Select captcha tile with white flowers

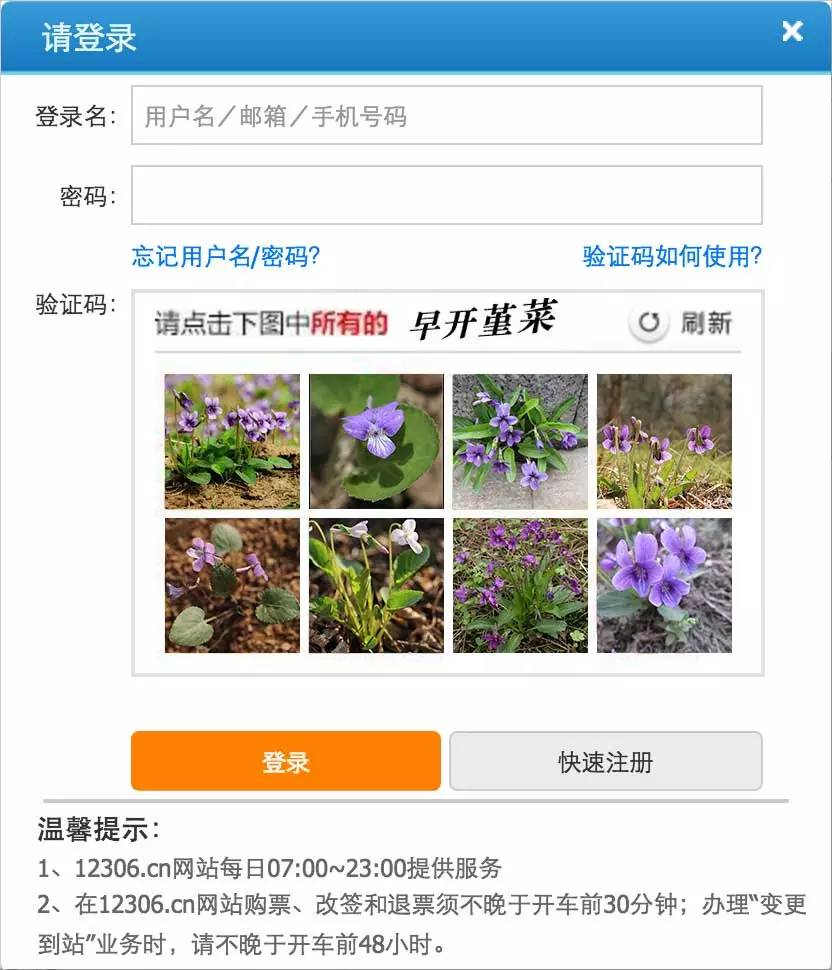(376, 586)
